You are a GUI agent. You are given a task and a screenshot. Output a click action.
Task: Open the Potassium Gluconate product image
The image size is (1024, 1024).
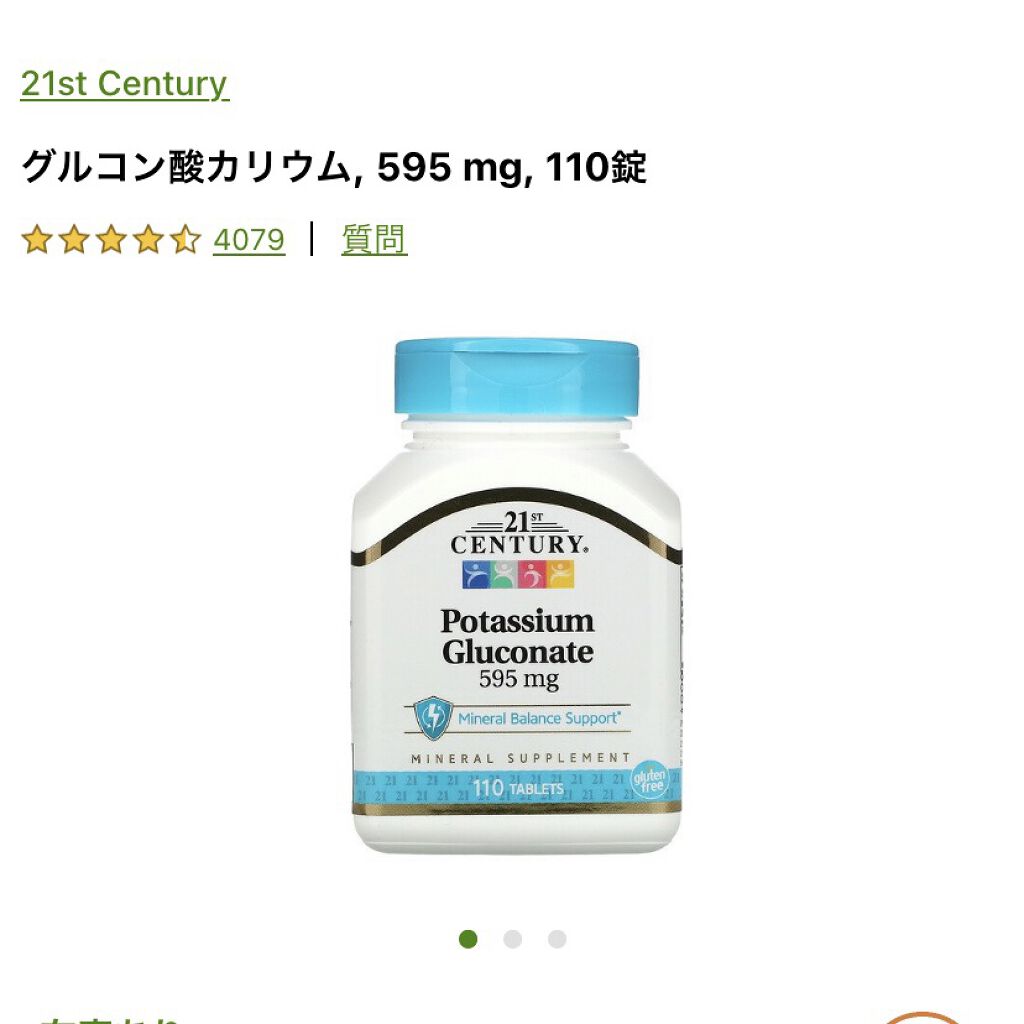tap(516, 598)
